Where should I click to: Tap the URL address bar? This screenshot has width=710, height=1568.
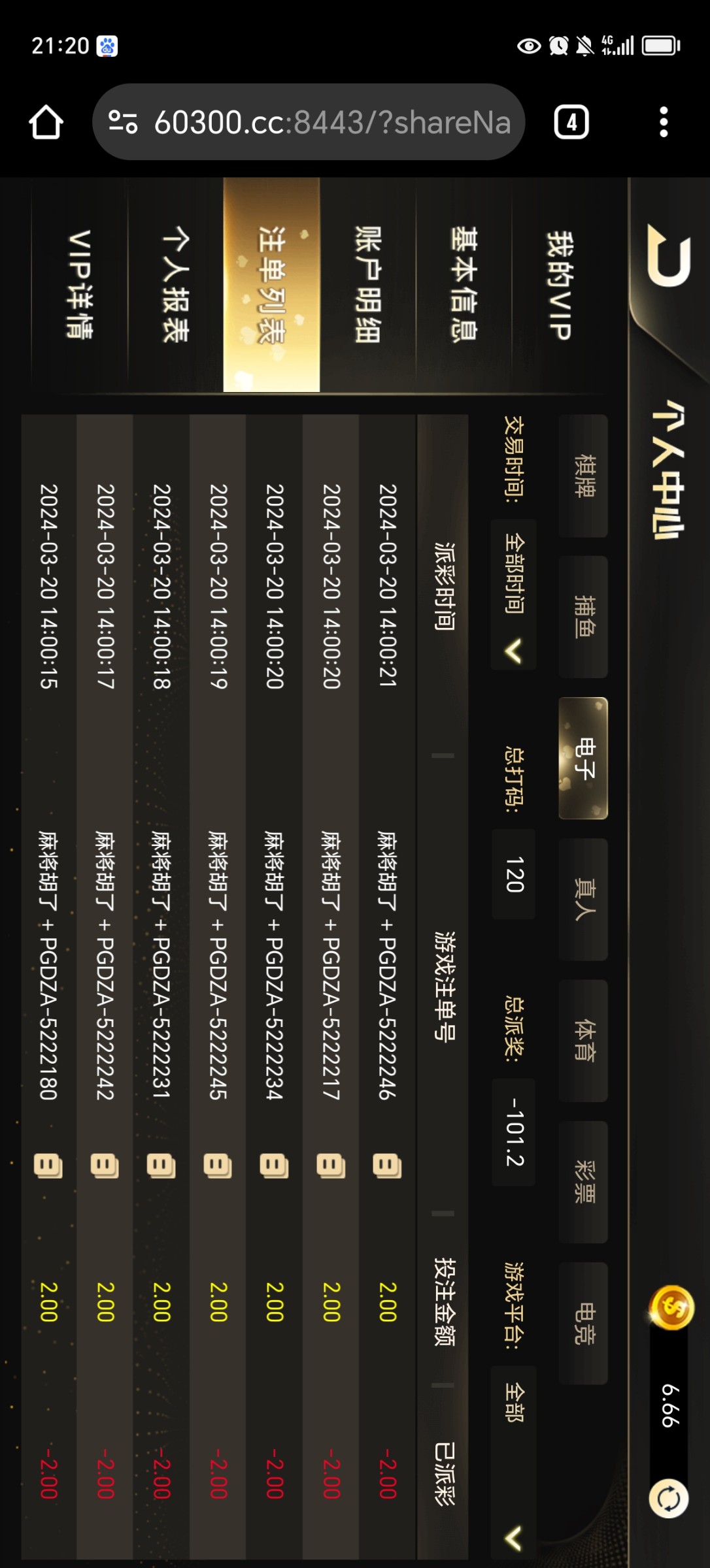pyautogui.click(x=309, y=122)
